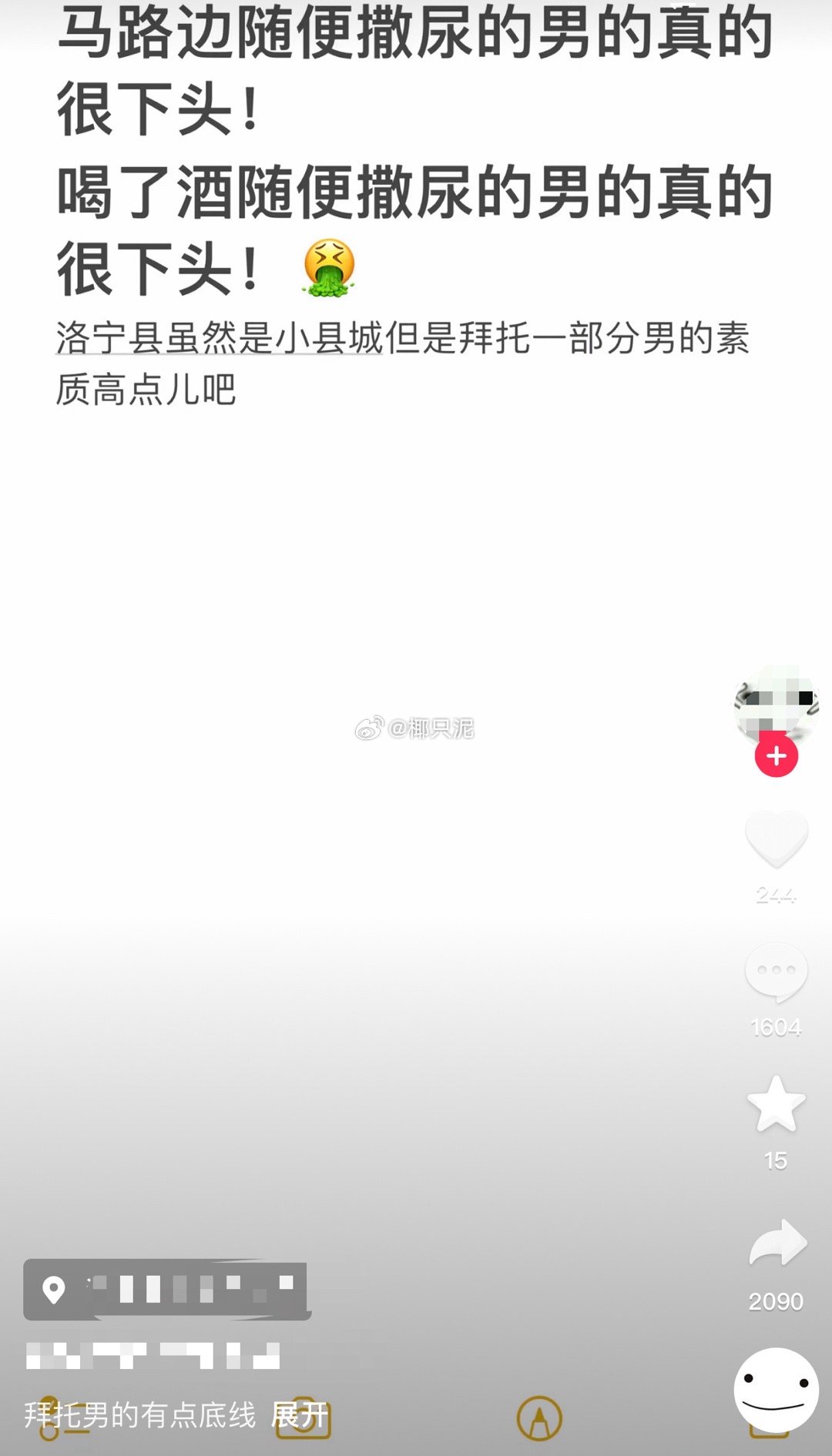Image resolution: width=832 pixels, height=1456 pixels.
Task: Open the comments with 1604 replies
Action: pyautogui.click(x=776, y=972)
